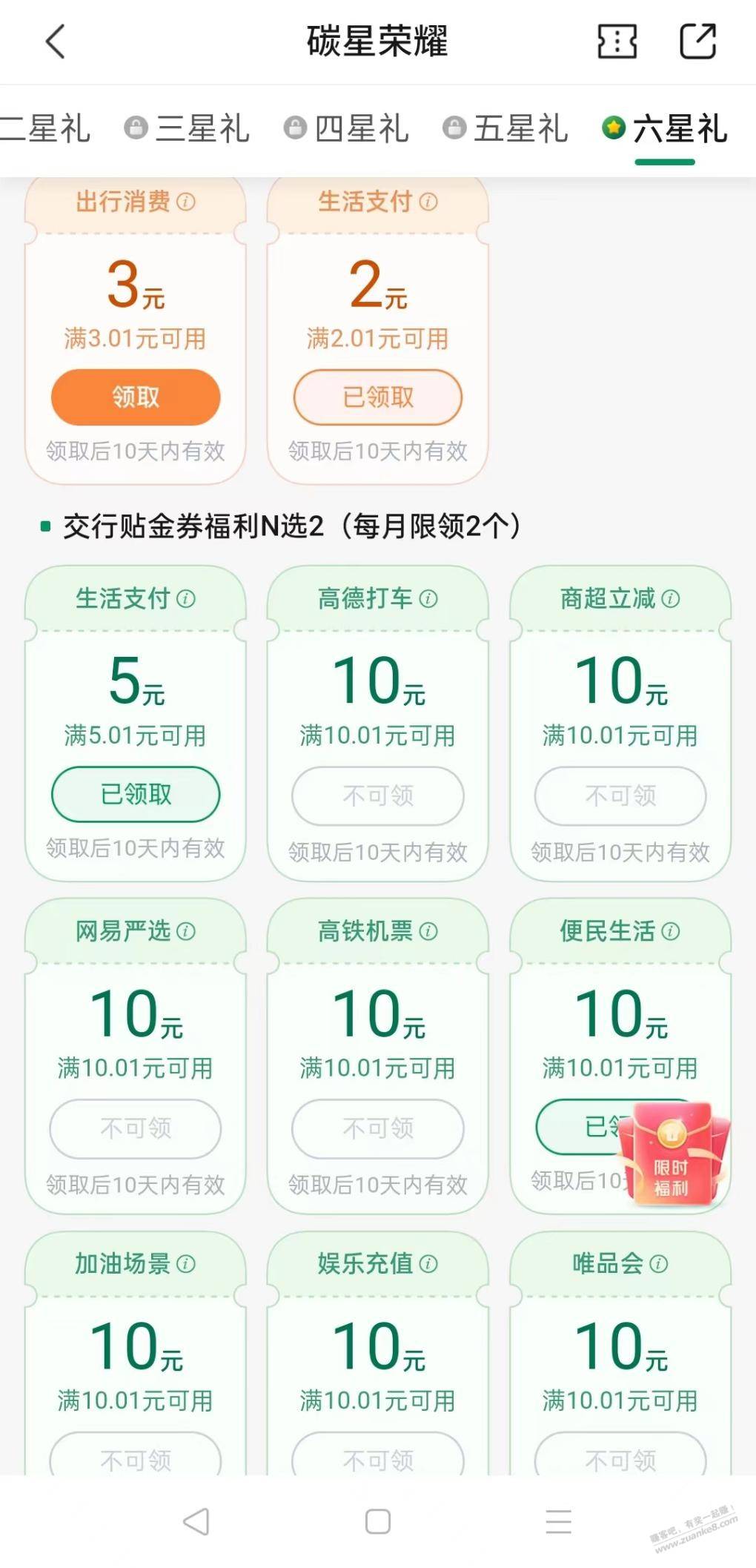This screenshot has height=1568, width=756.
Task: Show info for 高德打车 coupon
Action: point(428,599)
